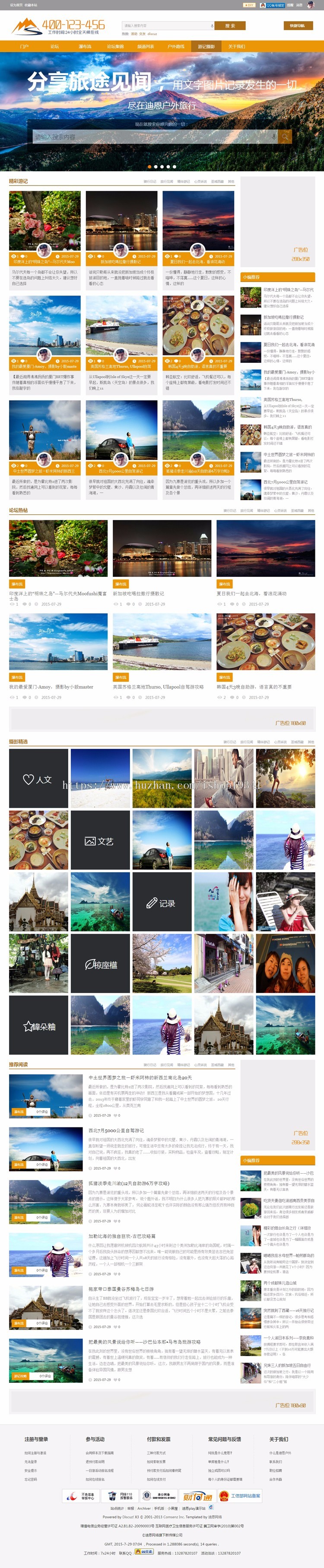Go to the 关于我们 tab

(x=236, y=46)
